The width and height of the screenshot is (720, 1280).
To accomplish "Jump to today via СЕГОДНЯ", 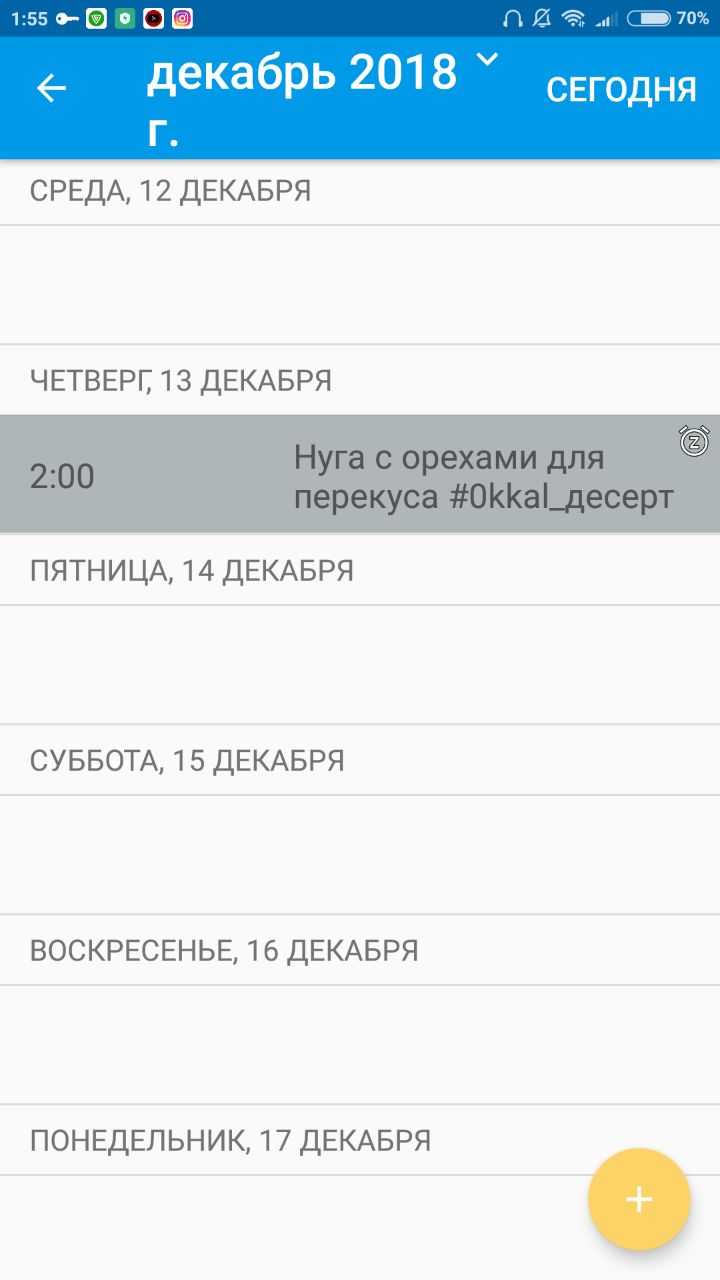I will point(621,90).
